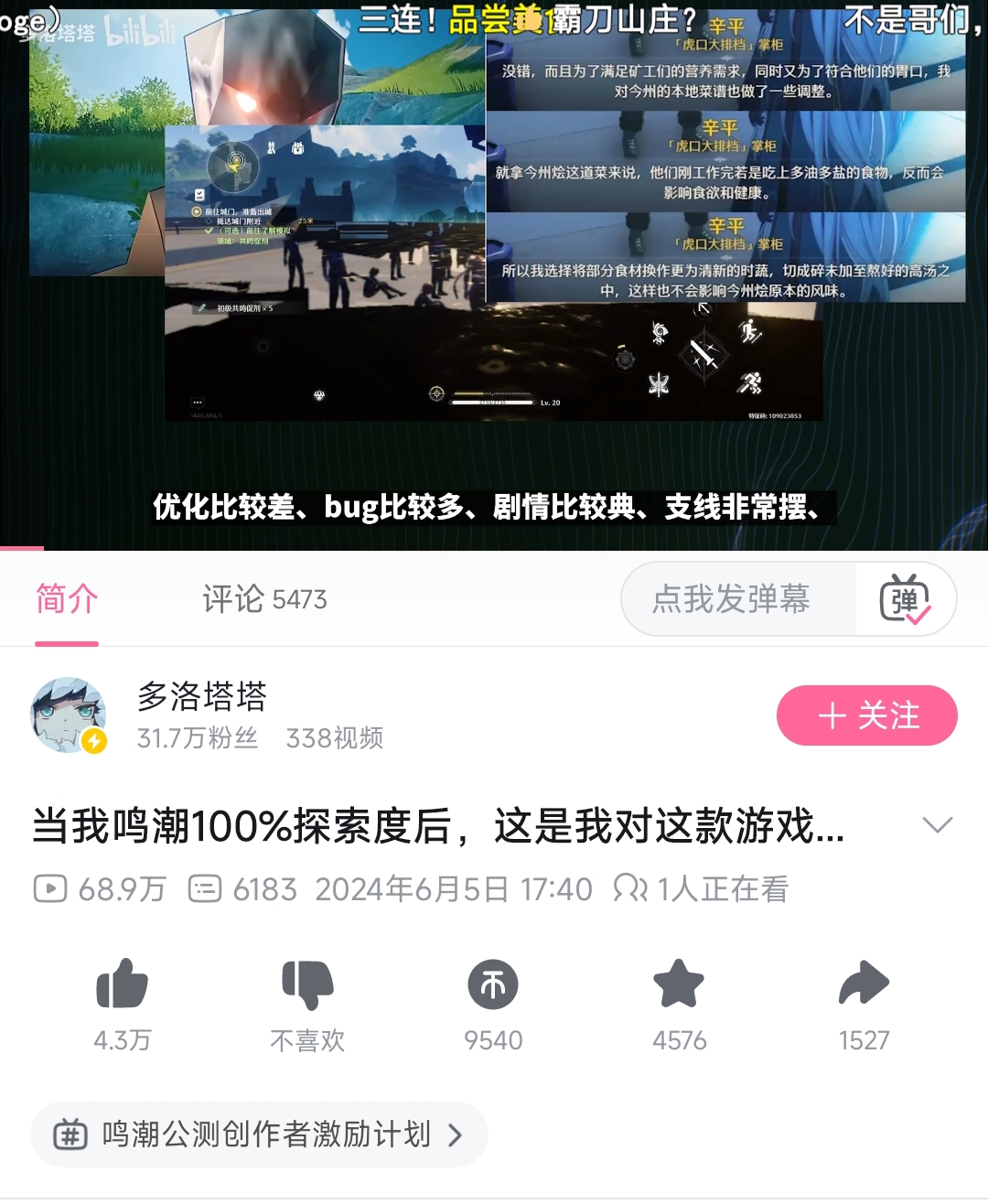988x1204 pixels.
Task: Toggle the danmaku 弹 switch icon
Action: click(x=905, y=599)
